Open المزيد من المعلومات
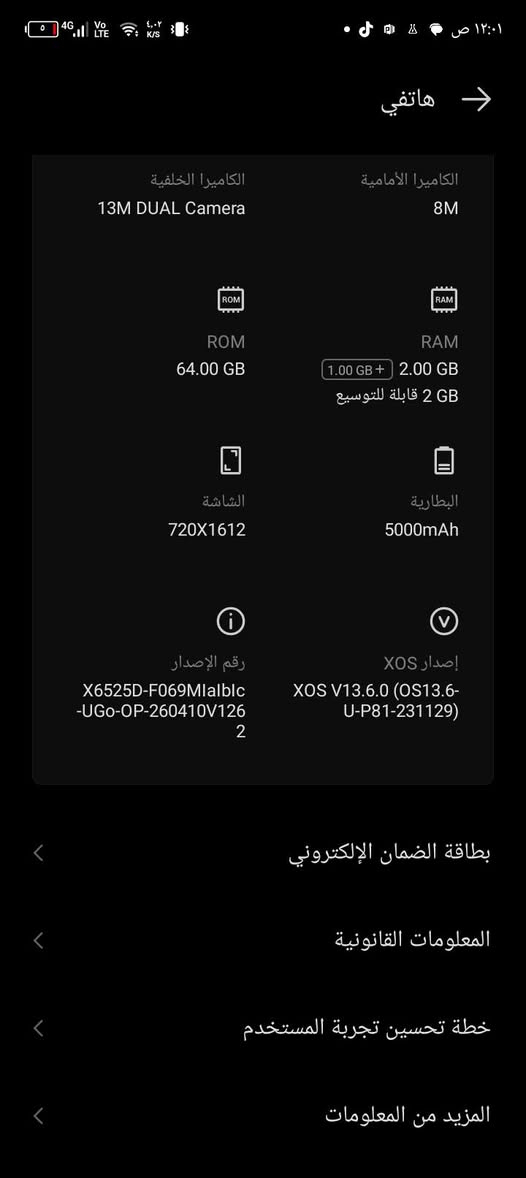 (263, 1116)
